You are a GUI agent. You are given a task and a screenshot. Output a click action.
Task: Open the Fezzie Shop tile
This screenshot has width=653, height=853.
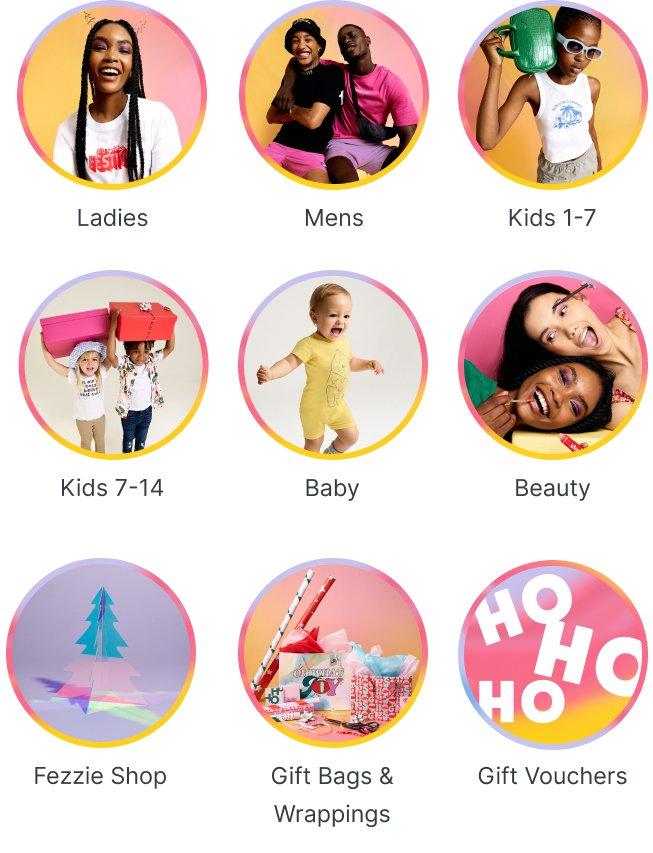point(100,654)
